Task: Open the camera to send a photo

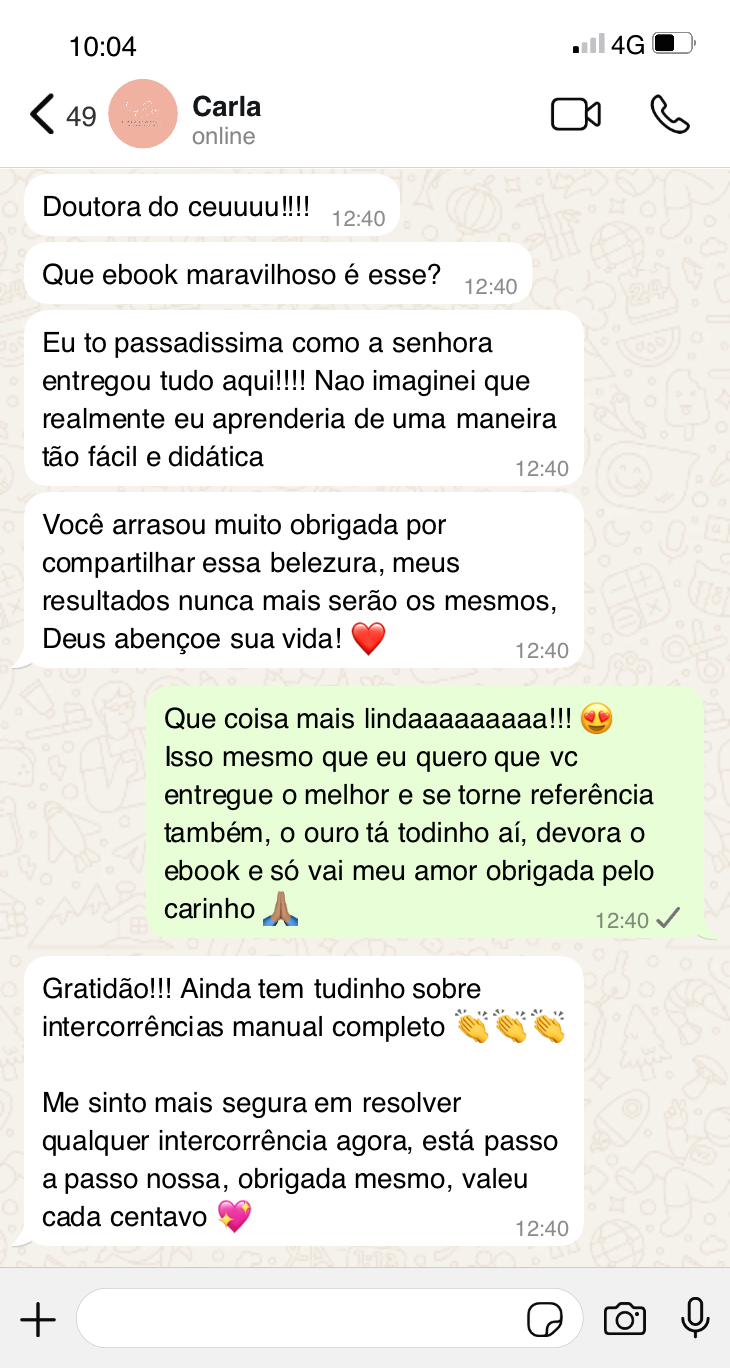Action: point(625,1320)
